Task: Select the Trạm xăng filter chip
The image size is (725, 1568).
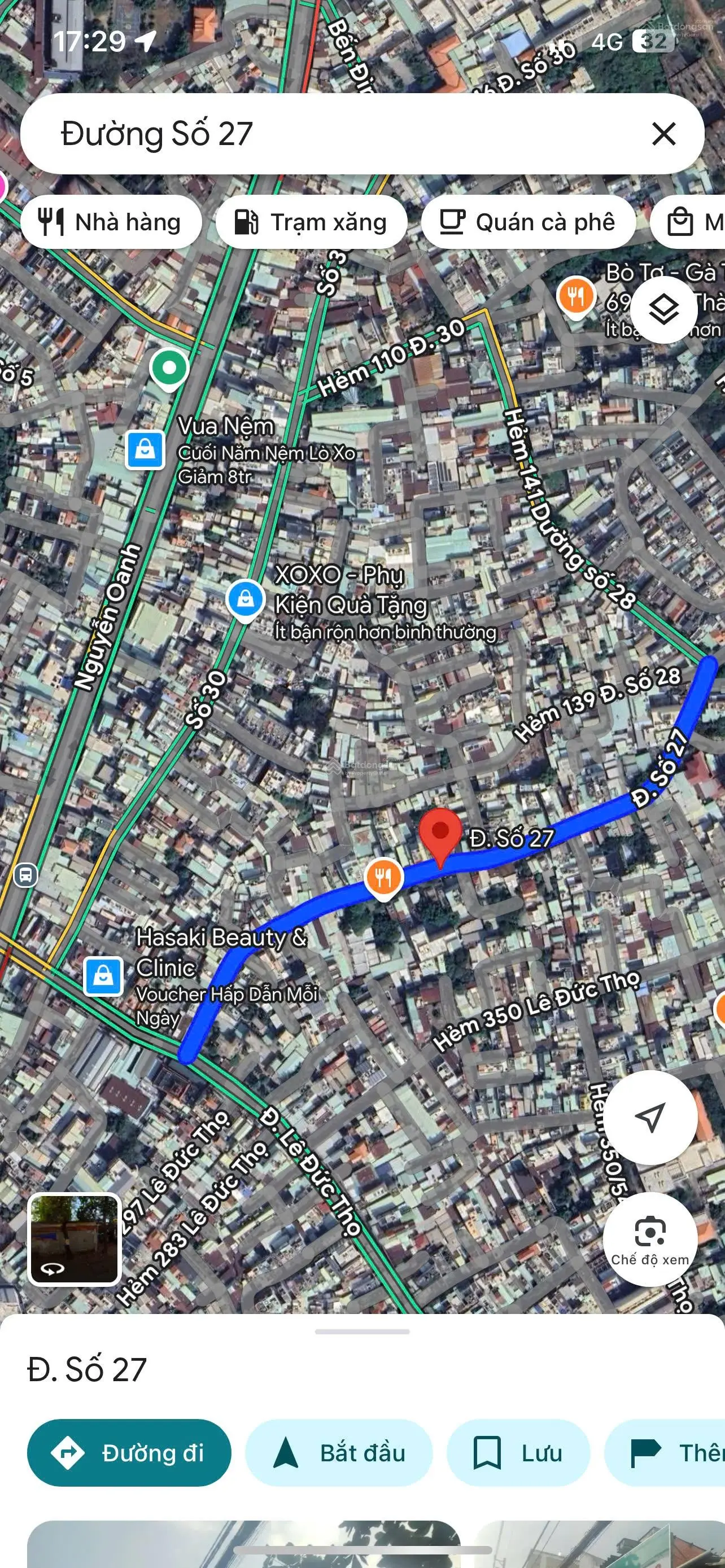Action: [x=311, y=222]
